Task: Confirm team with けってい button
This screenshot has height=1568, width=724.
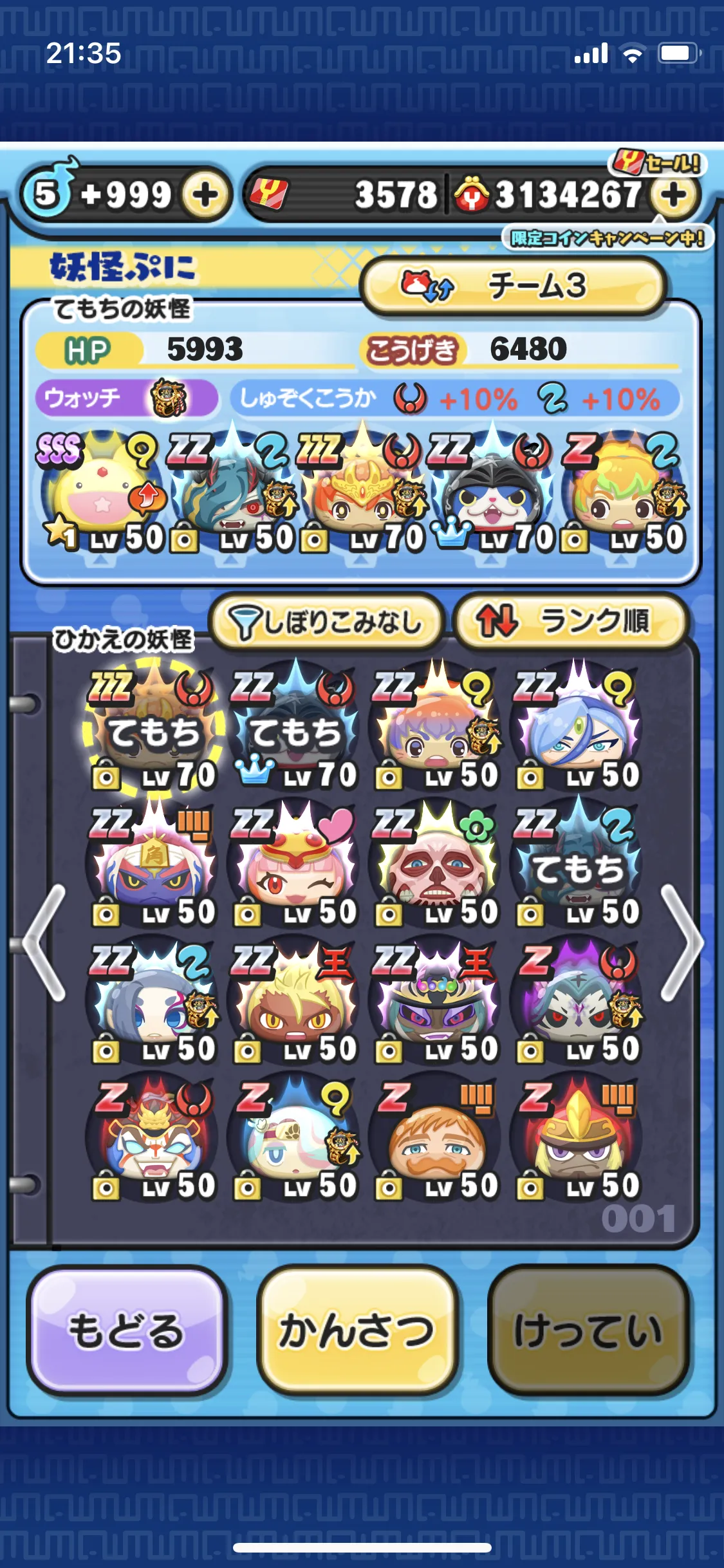Action: click(589, 1331)
